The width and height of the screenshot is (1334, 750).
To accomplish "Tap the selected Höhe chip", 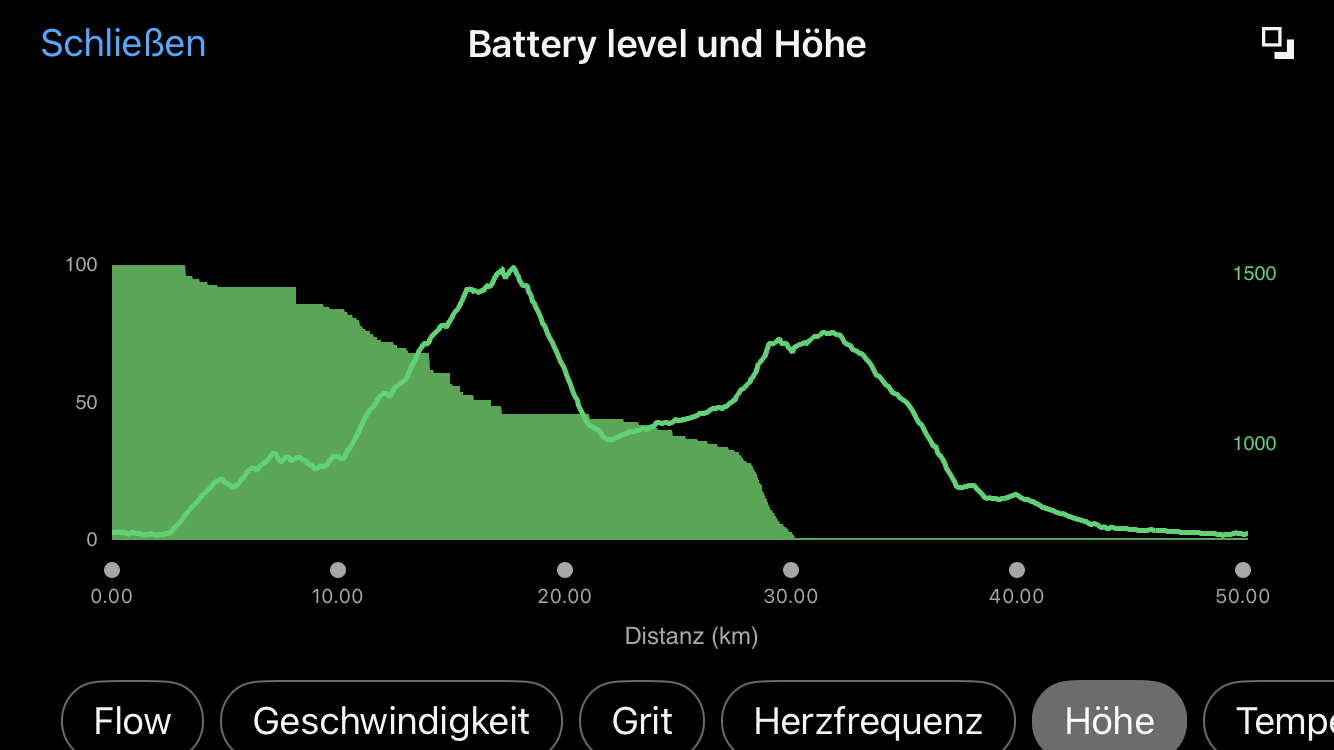I will pos(1109,720).
